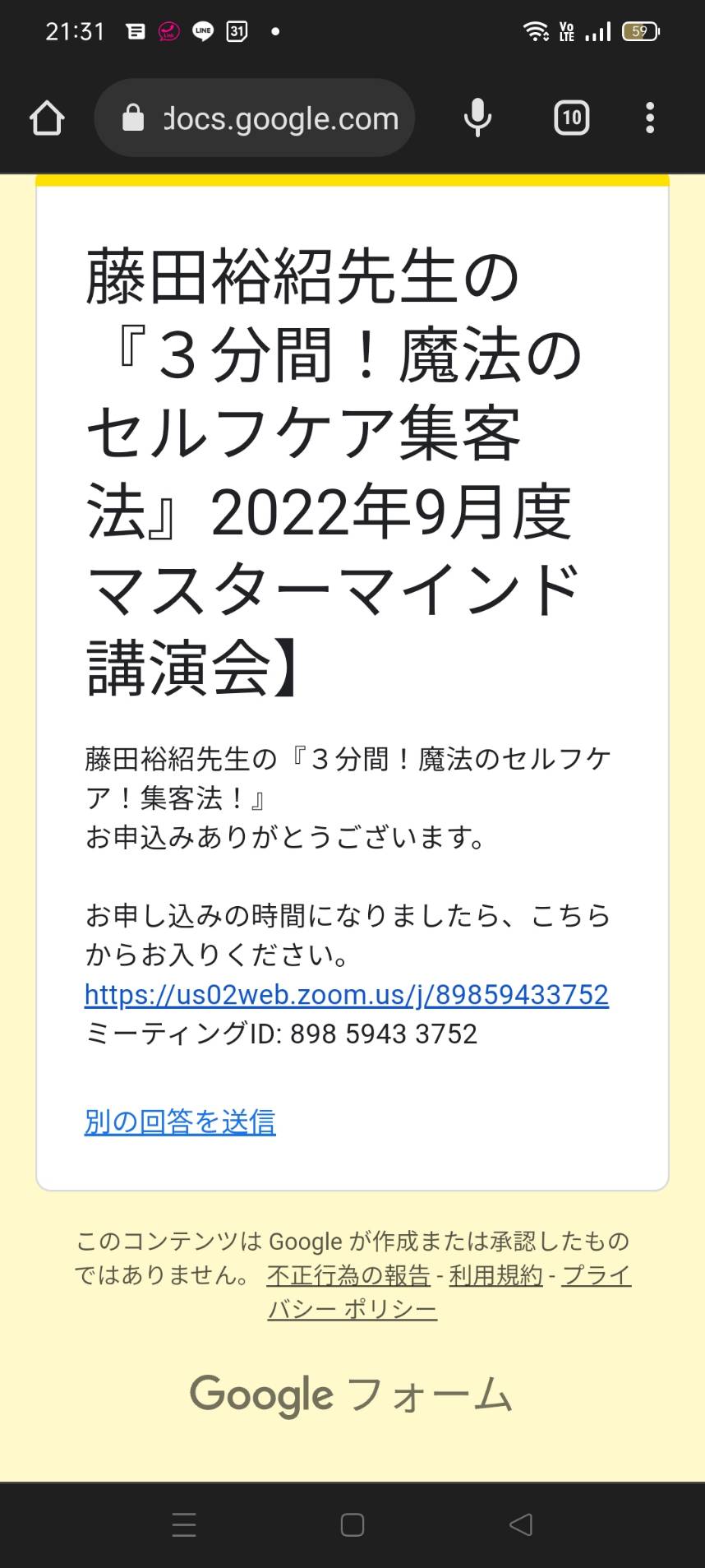Open 不正行為の報告 link
This screenshot has height=1568, width=705.
pyautogui.click(x=348, y=1275)
